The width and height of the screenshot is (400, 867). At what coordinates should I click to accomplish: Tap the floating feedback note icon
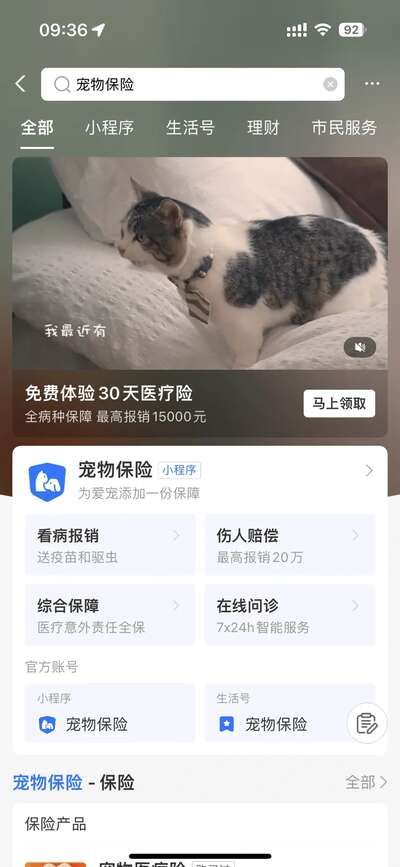point(367,723)
